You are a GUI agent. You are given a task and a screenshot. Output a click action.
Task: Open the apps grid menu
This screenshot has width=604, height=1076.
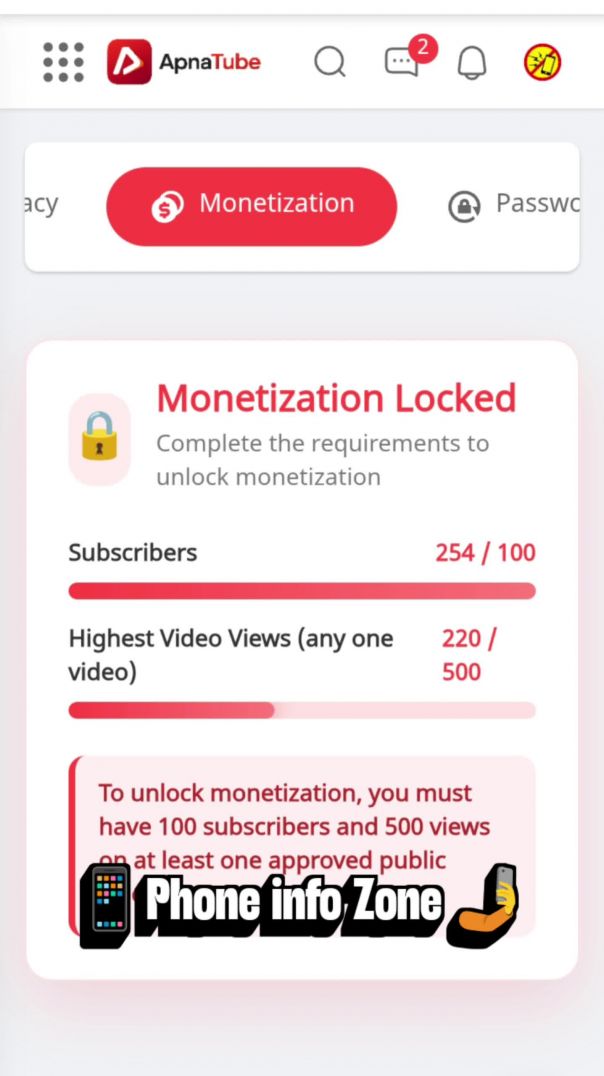pos(63,62)
